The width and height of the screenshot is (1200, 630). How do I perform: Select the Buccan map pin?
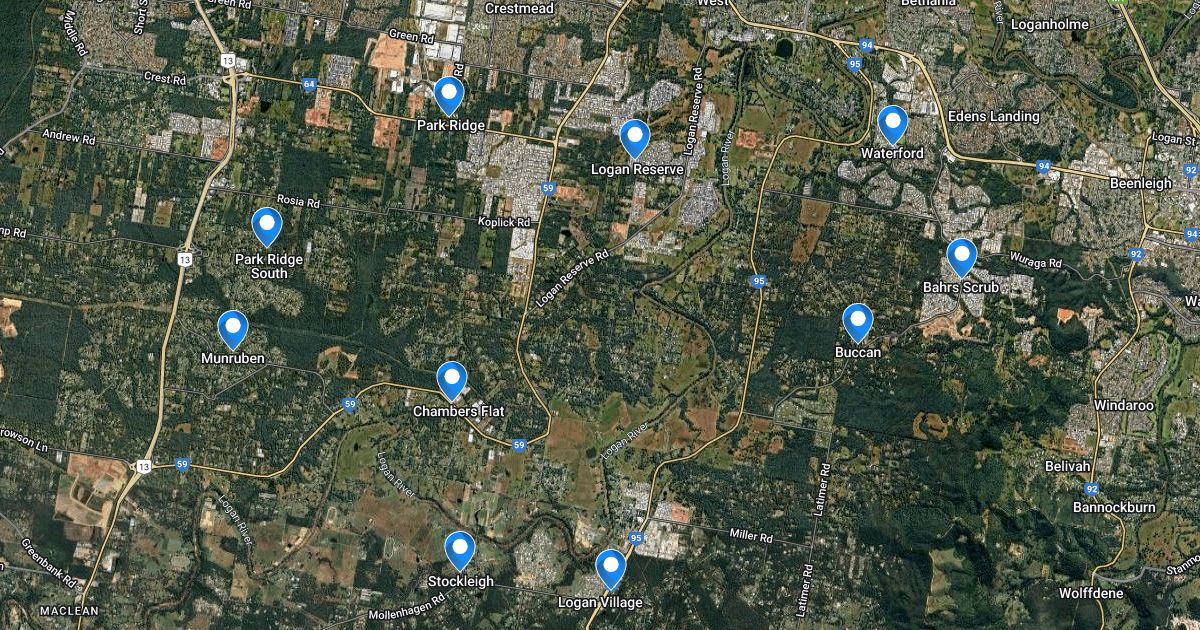(x=858, y=322)
